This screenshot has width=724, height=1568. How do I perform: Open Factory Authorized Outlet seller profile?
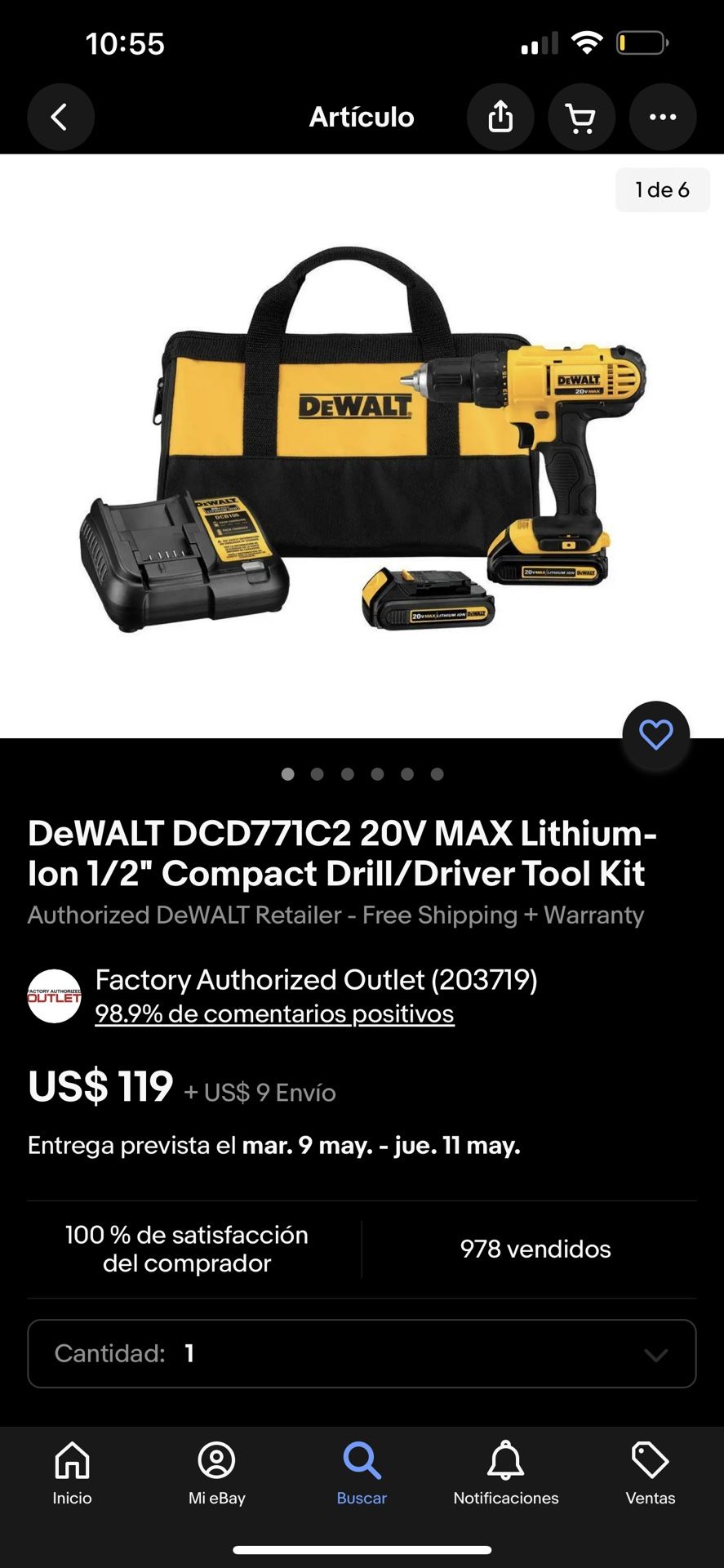316,979
